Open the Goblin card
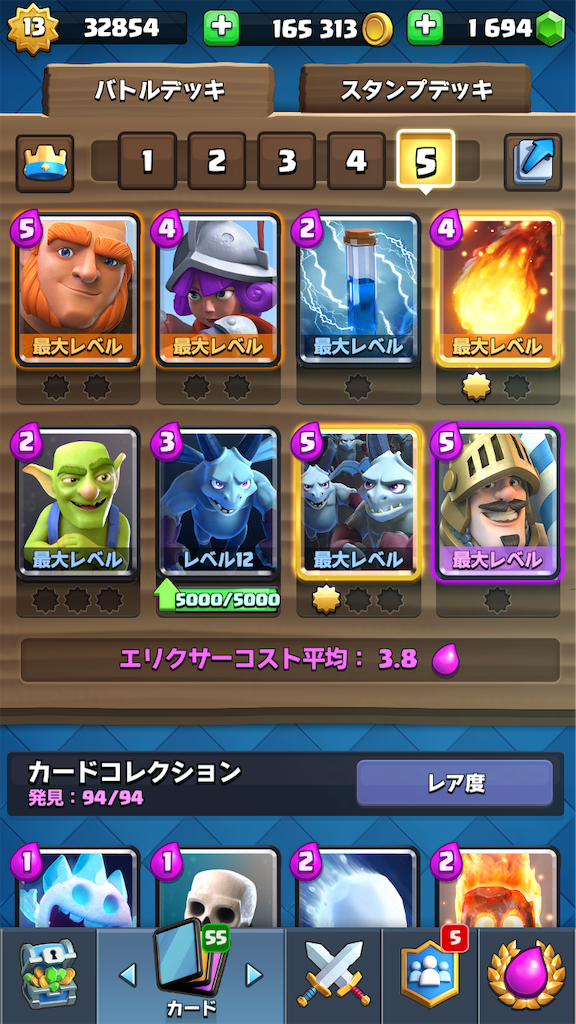This screenshot has width=576, height=1024. coord(78,504)
